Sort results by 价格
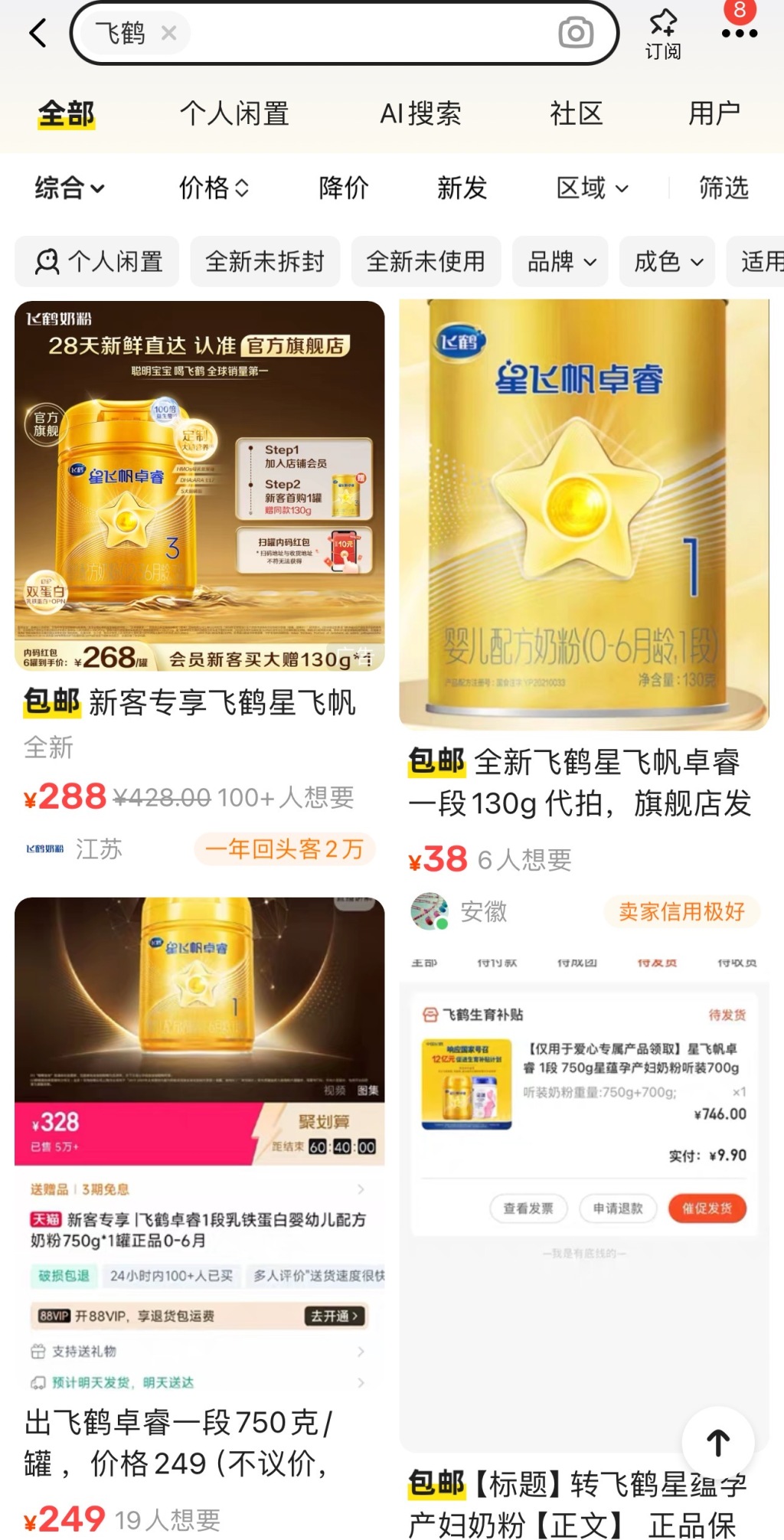Viewport: 784px width, 1540px height. click(x=214, y=188)
